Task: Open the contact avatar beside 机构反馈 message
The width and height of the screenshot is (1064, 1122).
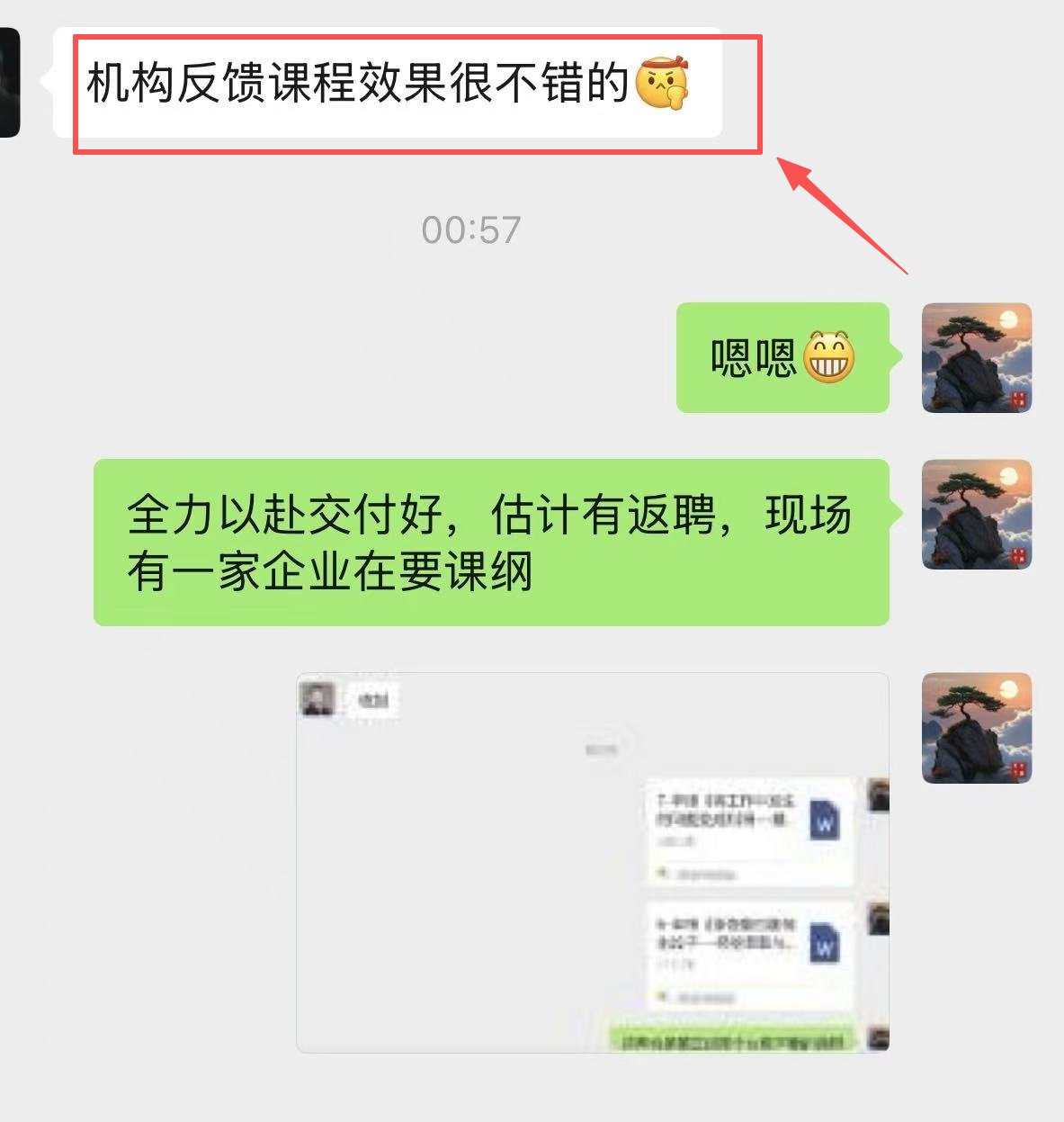Action: 9,83
